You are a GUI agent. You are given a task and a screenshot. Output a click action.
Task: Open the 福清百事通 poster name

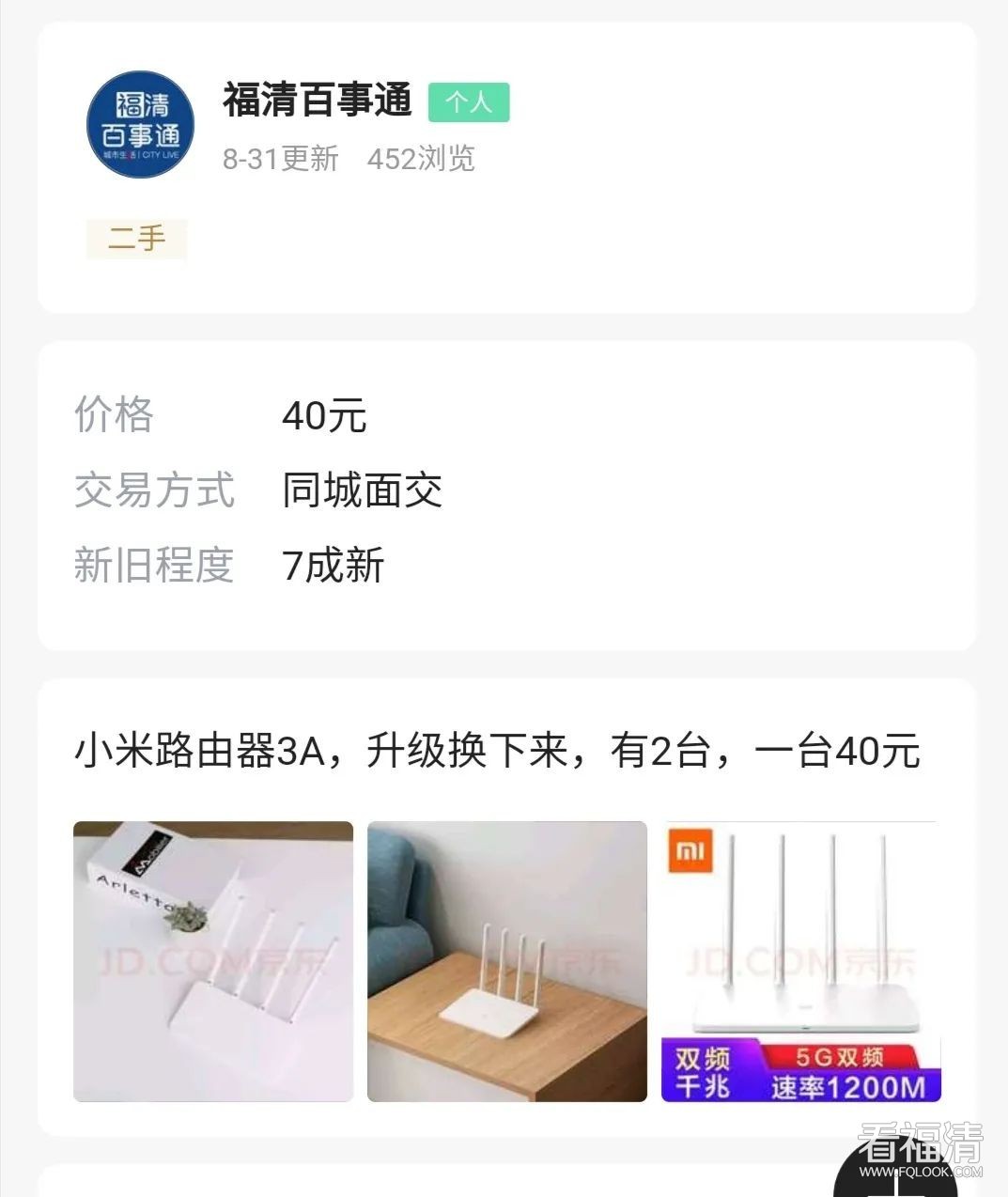pos(318,101)
